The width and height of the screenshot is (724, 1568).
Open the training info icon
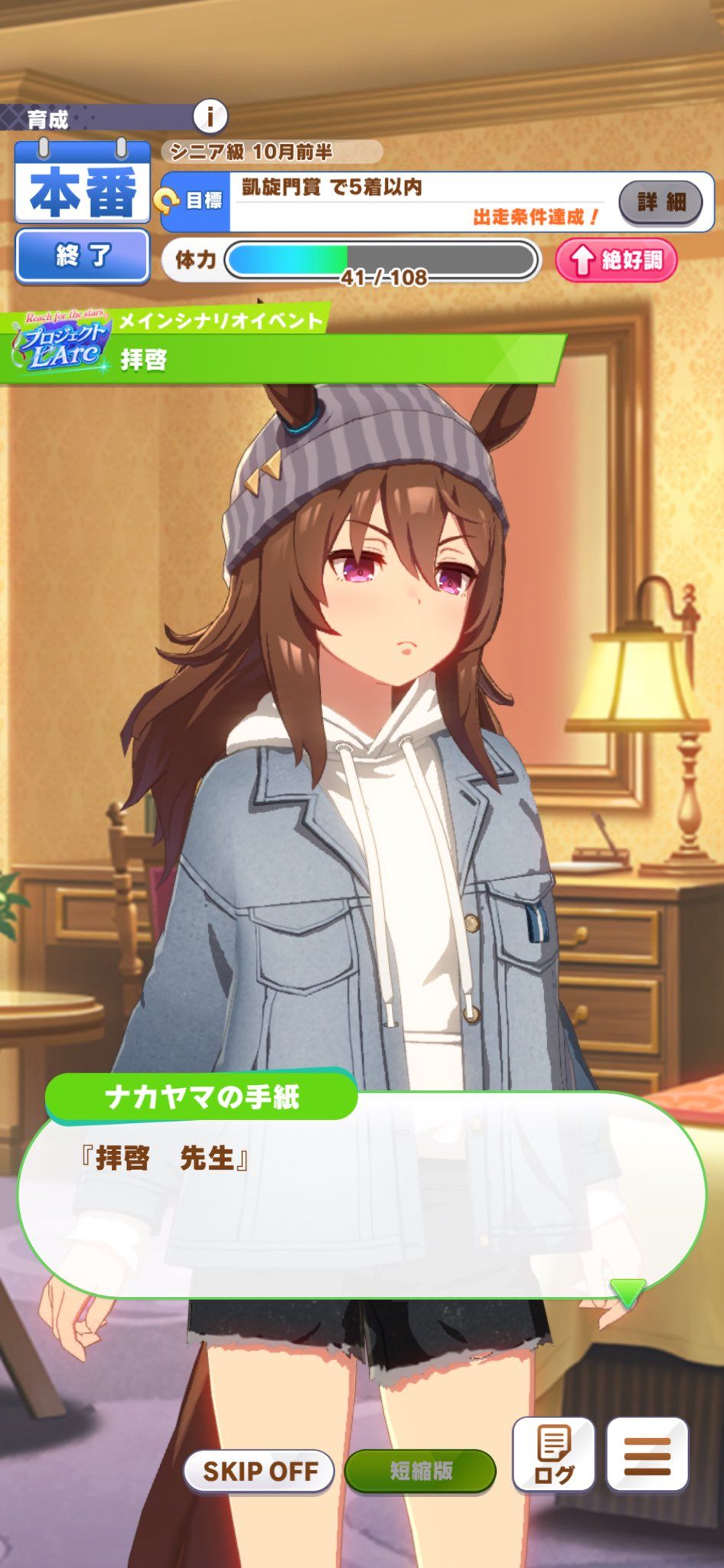[210, 117]
